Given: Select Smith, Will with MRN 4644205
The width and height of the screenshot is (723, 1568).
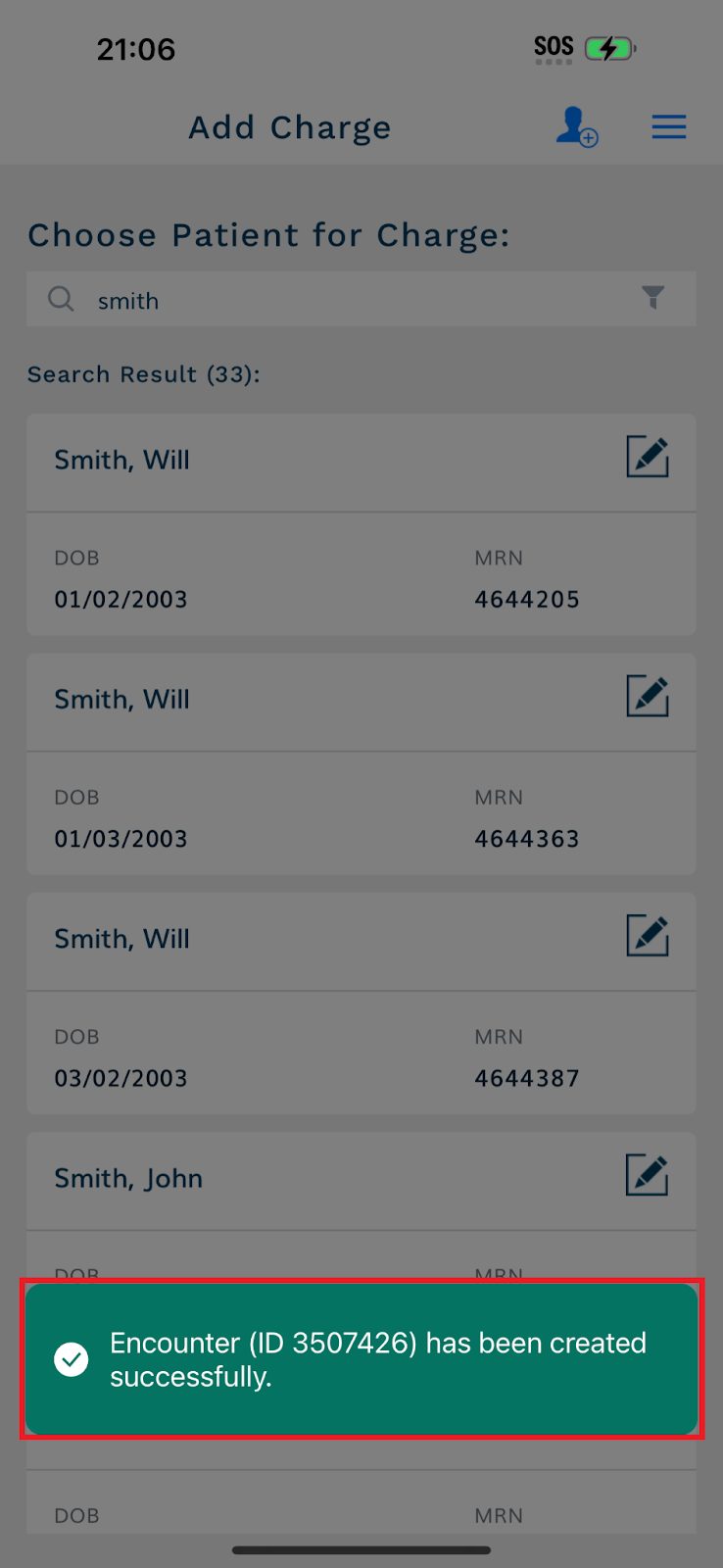Looking at the screenshot, I should (361, 524).
